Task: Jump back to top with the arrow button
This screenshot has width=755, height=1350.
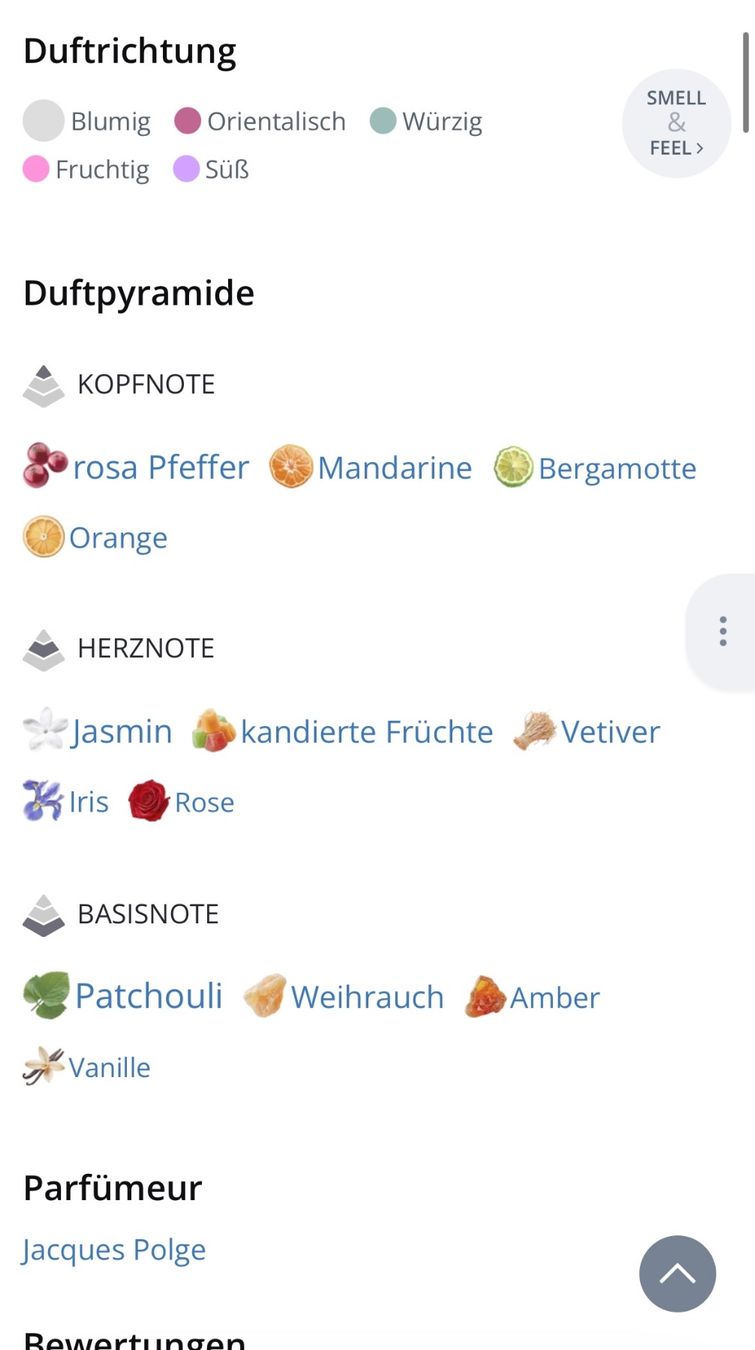Action: click(678, 1273)
